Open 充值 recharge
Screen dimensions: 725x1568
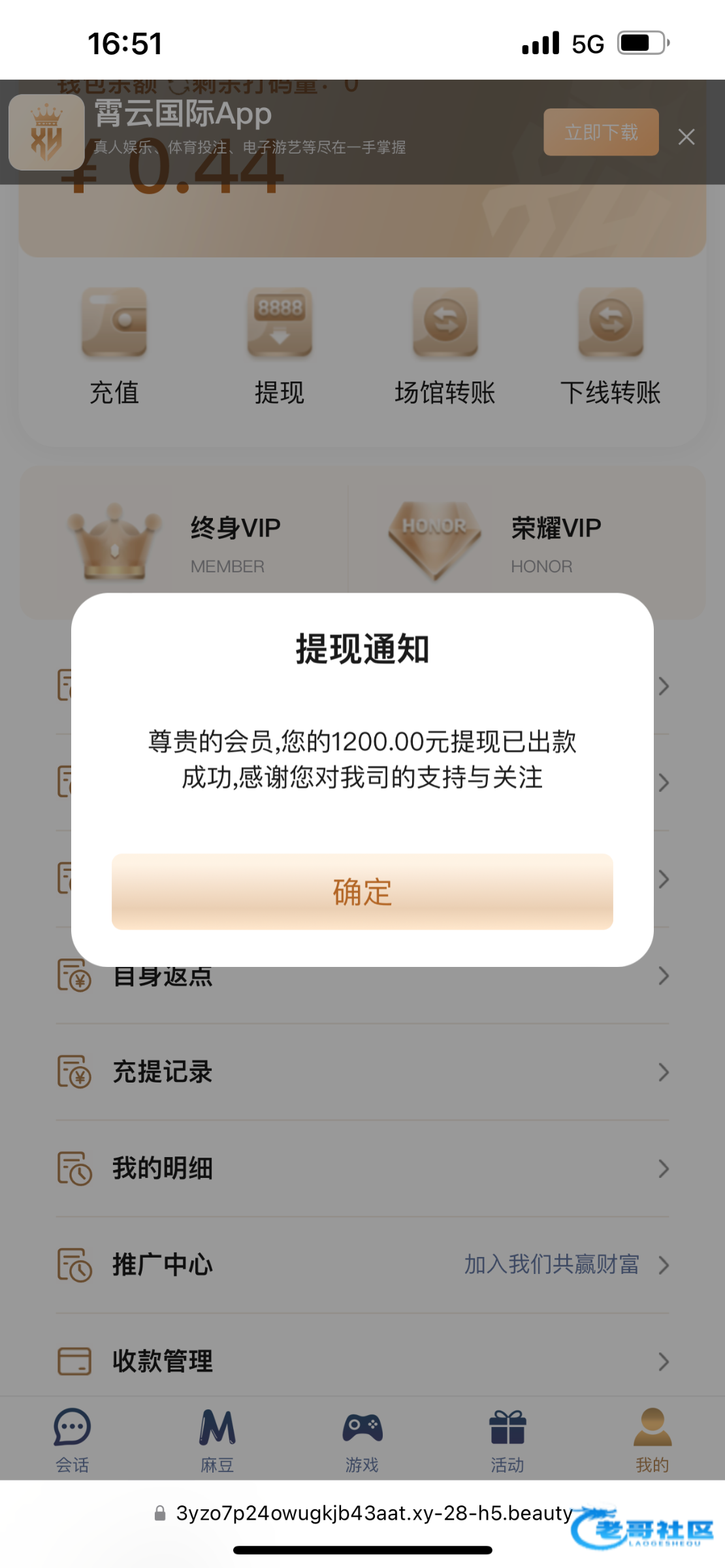(x=114, y=346)
